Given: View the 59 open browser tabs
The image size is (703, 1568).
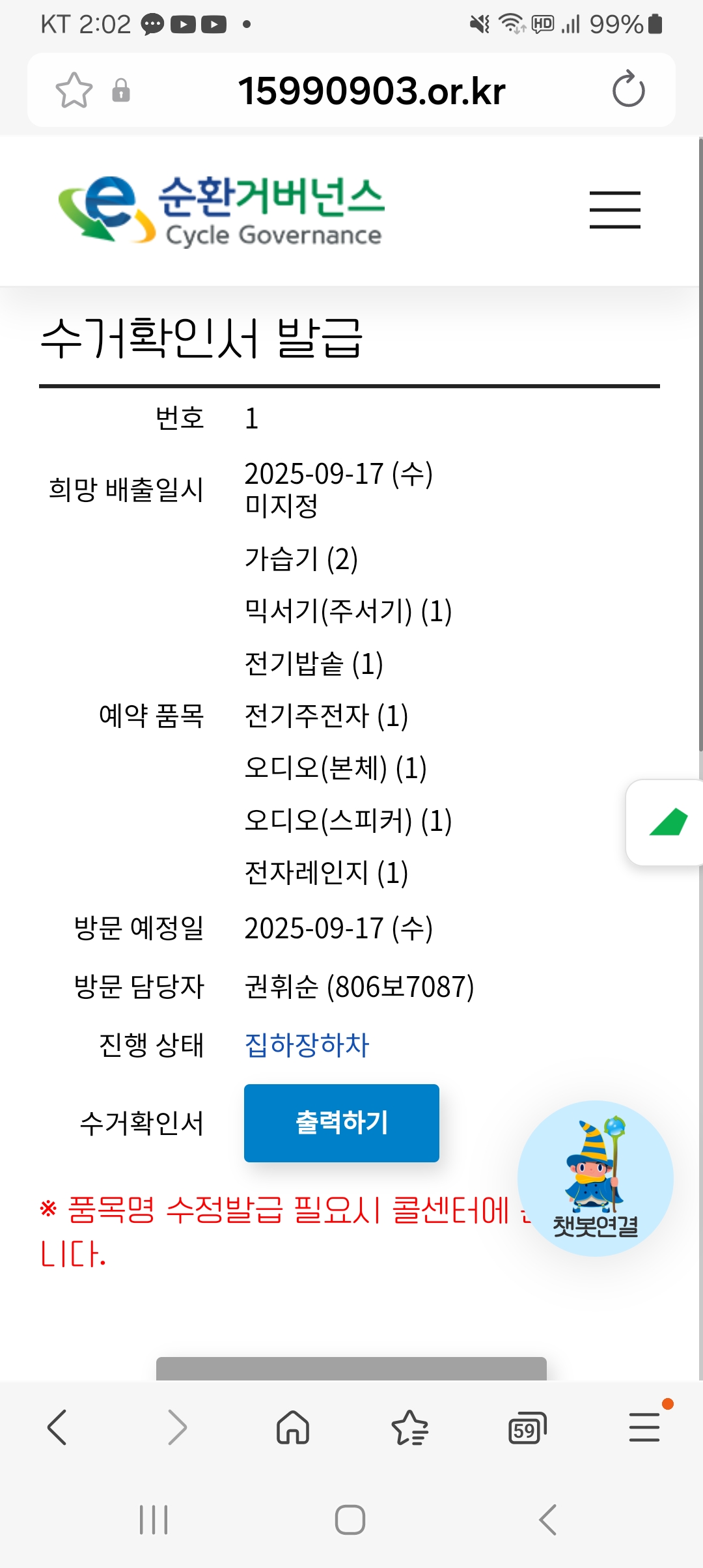Looking at the screenshot, I should [527, 1427].
